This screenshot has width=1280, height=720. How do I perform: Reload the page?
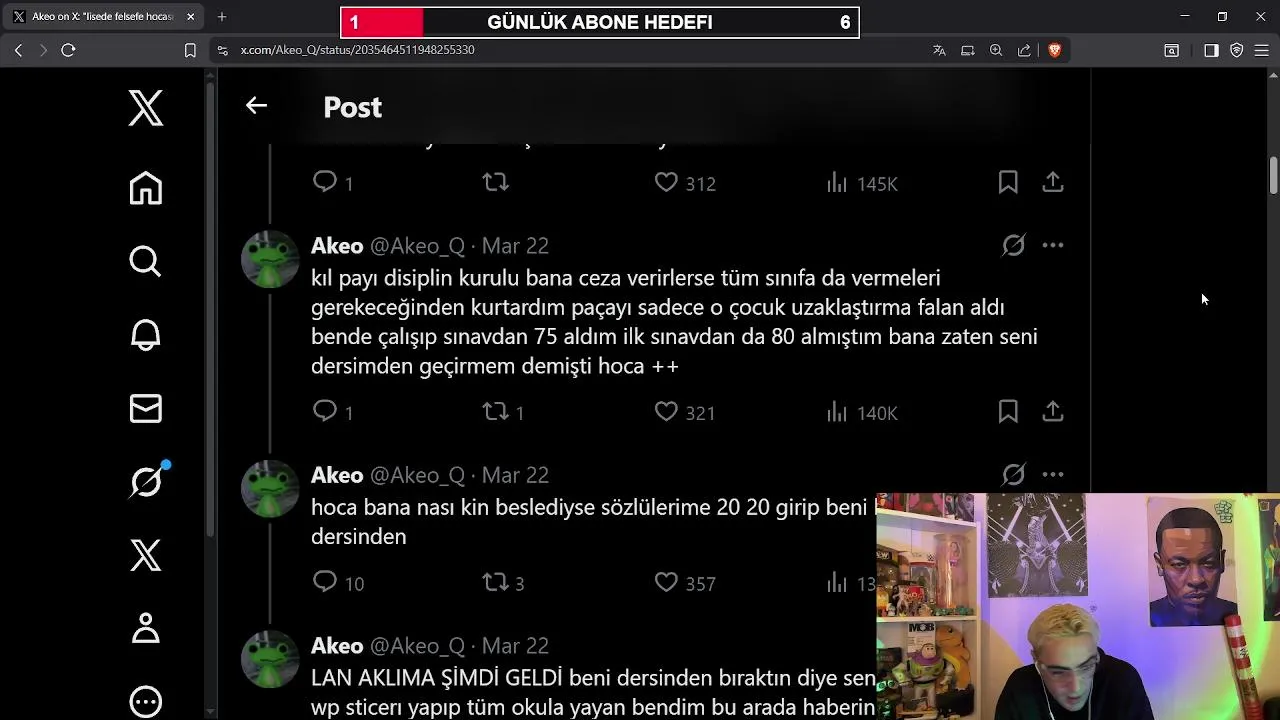(x=68, y=50)
